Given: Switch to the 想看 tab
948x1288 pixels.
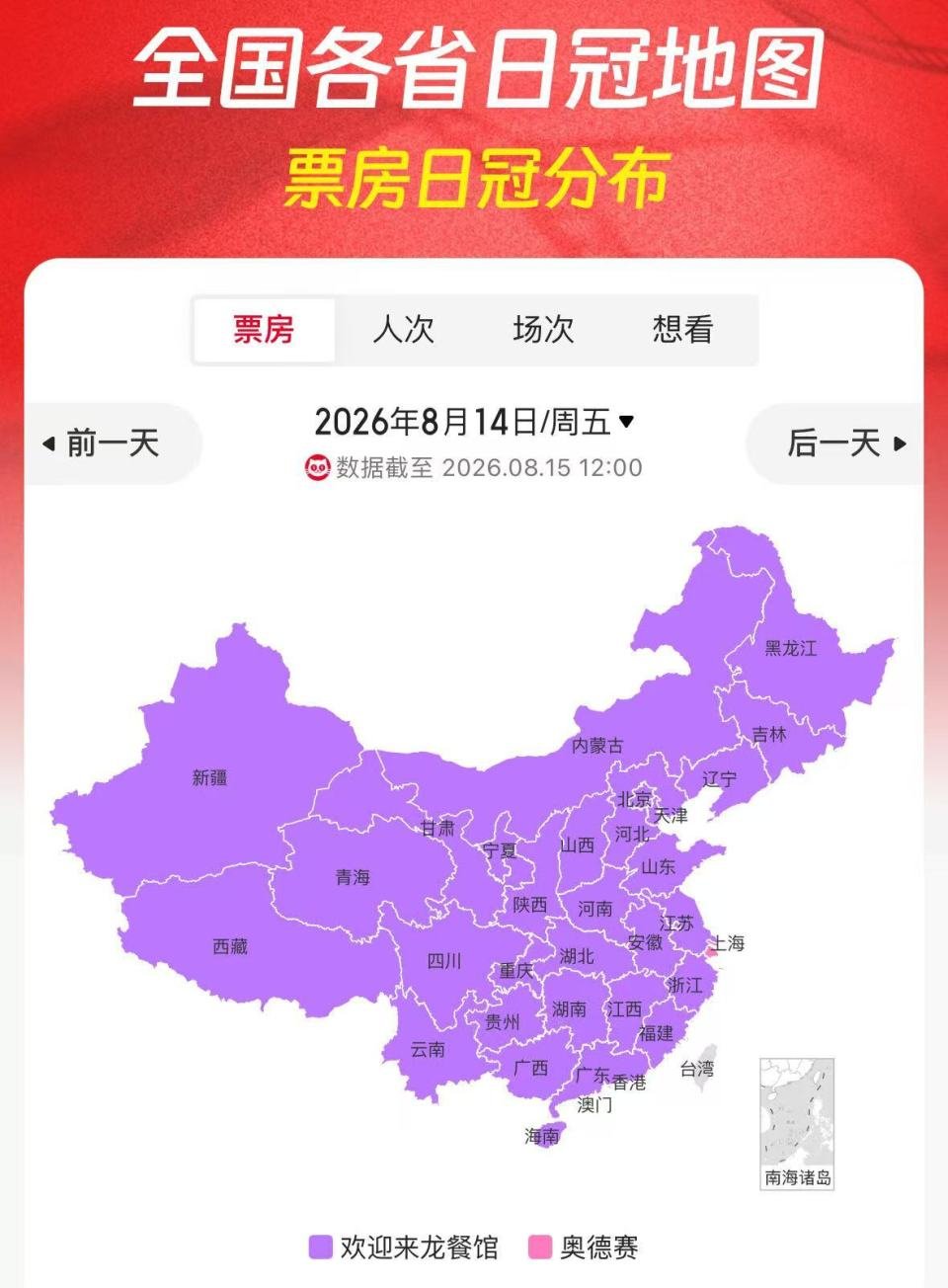Looking at the screenshot, I should [x=682, y=329].
